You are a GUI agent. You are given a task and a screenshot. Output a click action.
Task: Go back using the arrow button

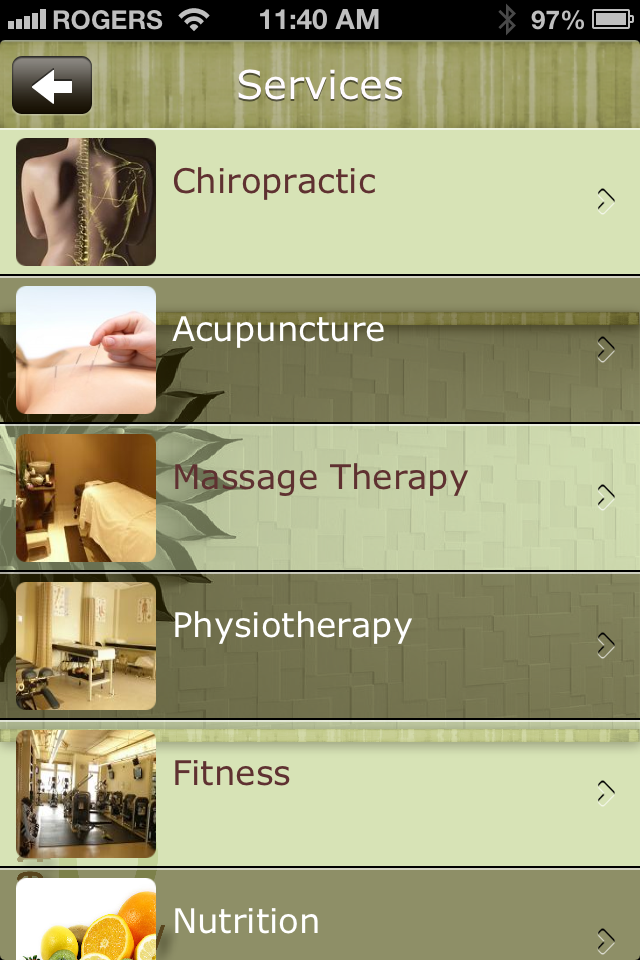(52, 86)
